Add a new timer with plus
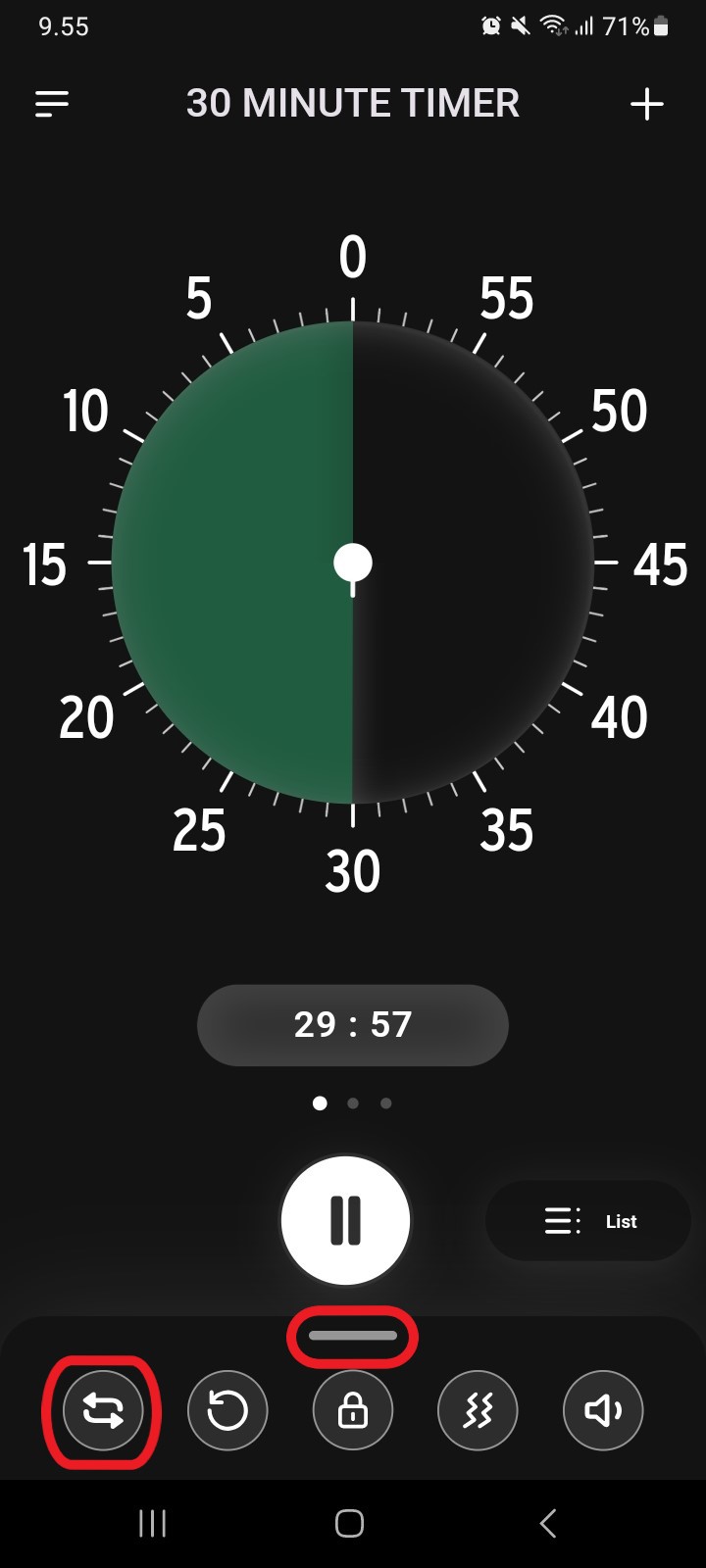Image resolution: width=706 pixels, height=1568 pixels. point(647,104)
